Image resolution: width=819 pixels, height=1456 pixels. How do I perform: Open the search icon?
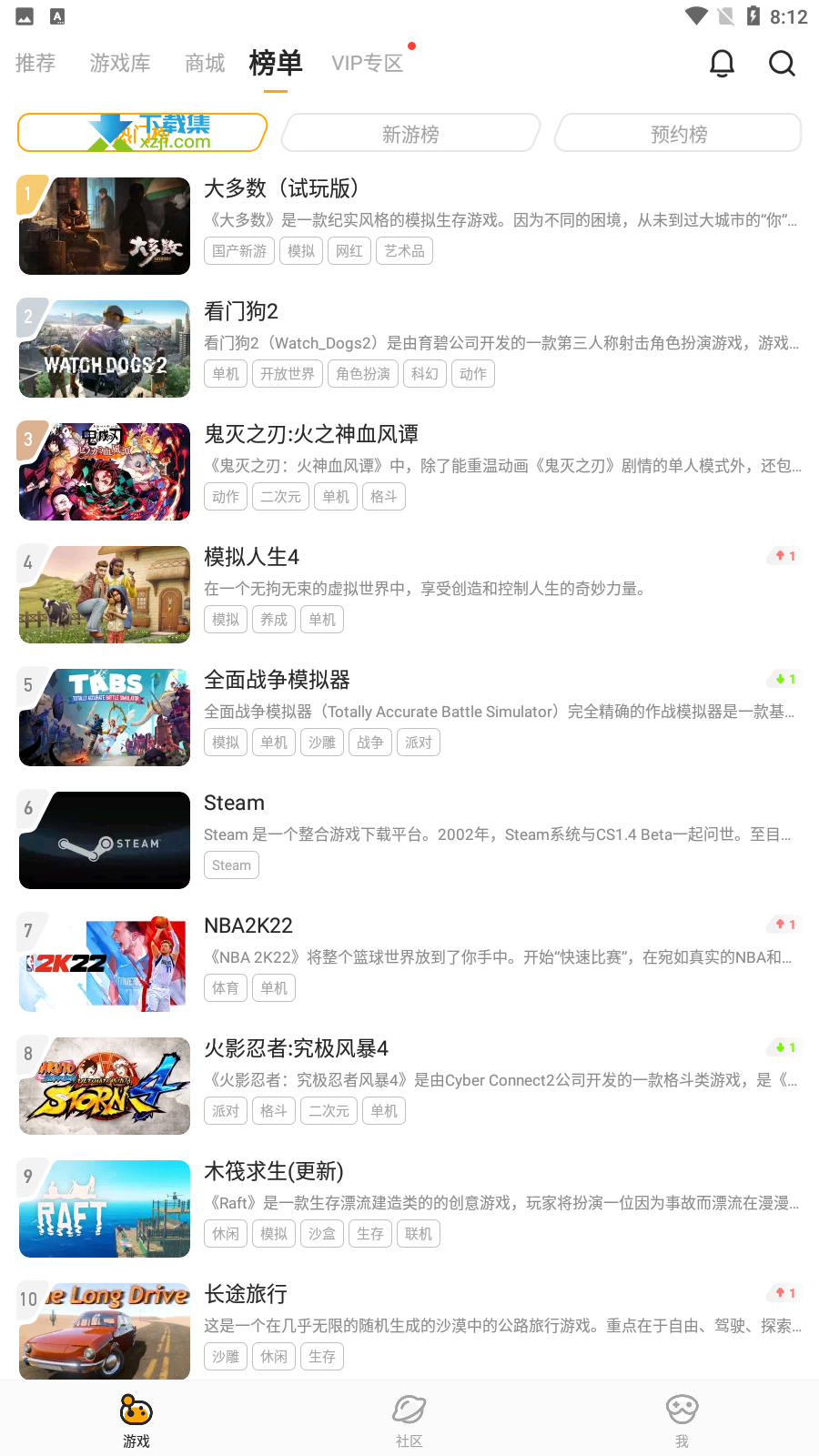782,64
